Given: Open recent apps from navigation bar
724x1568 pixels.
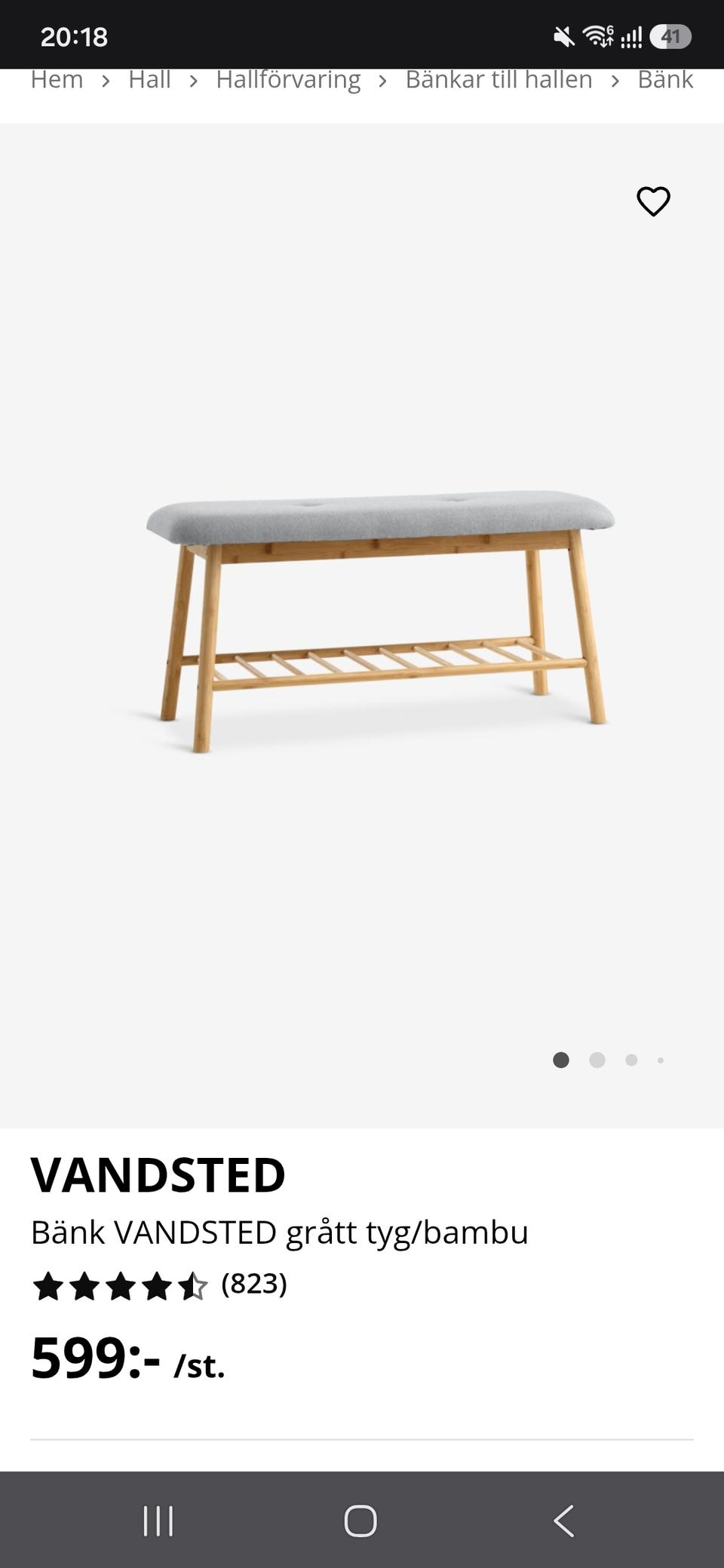Looking at the screenshot, I should (158, 1521).
